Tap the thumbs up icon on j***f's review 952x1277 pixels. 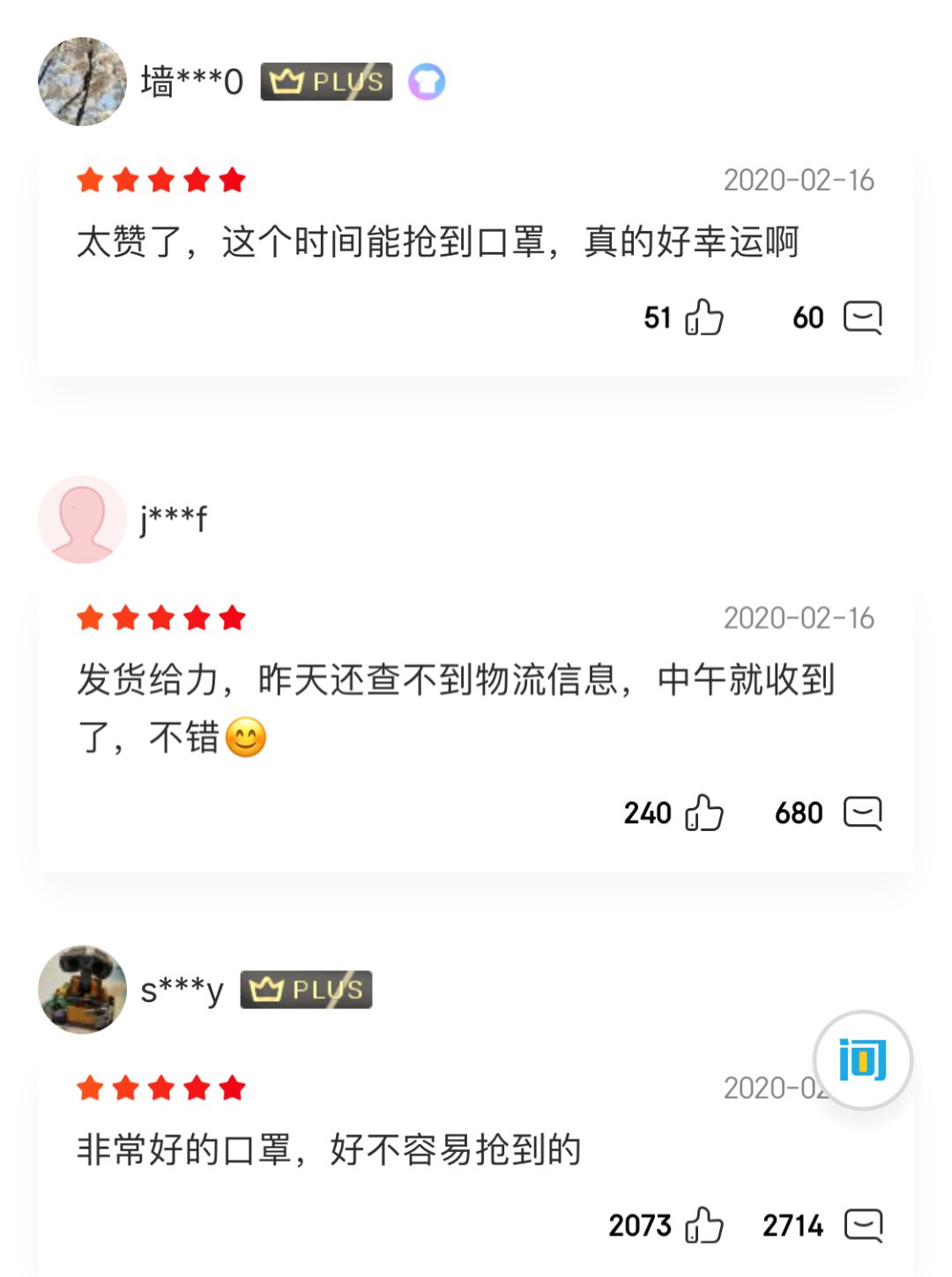point(705,813)
